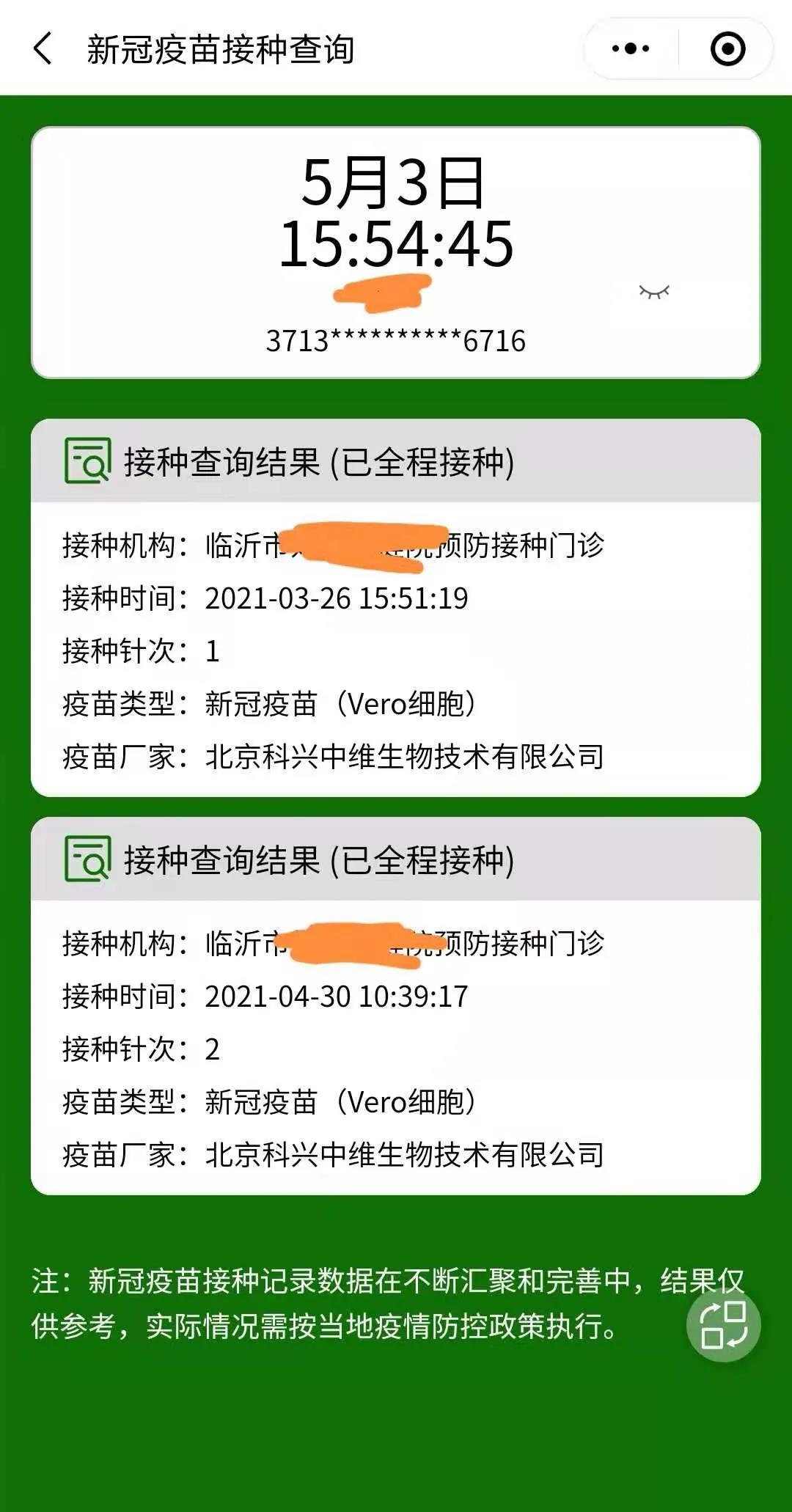Tap the green floating switch button

(723, 1325)
